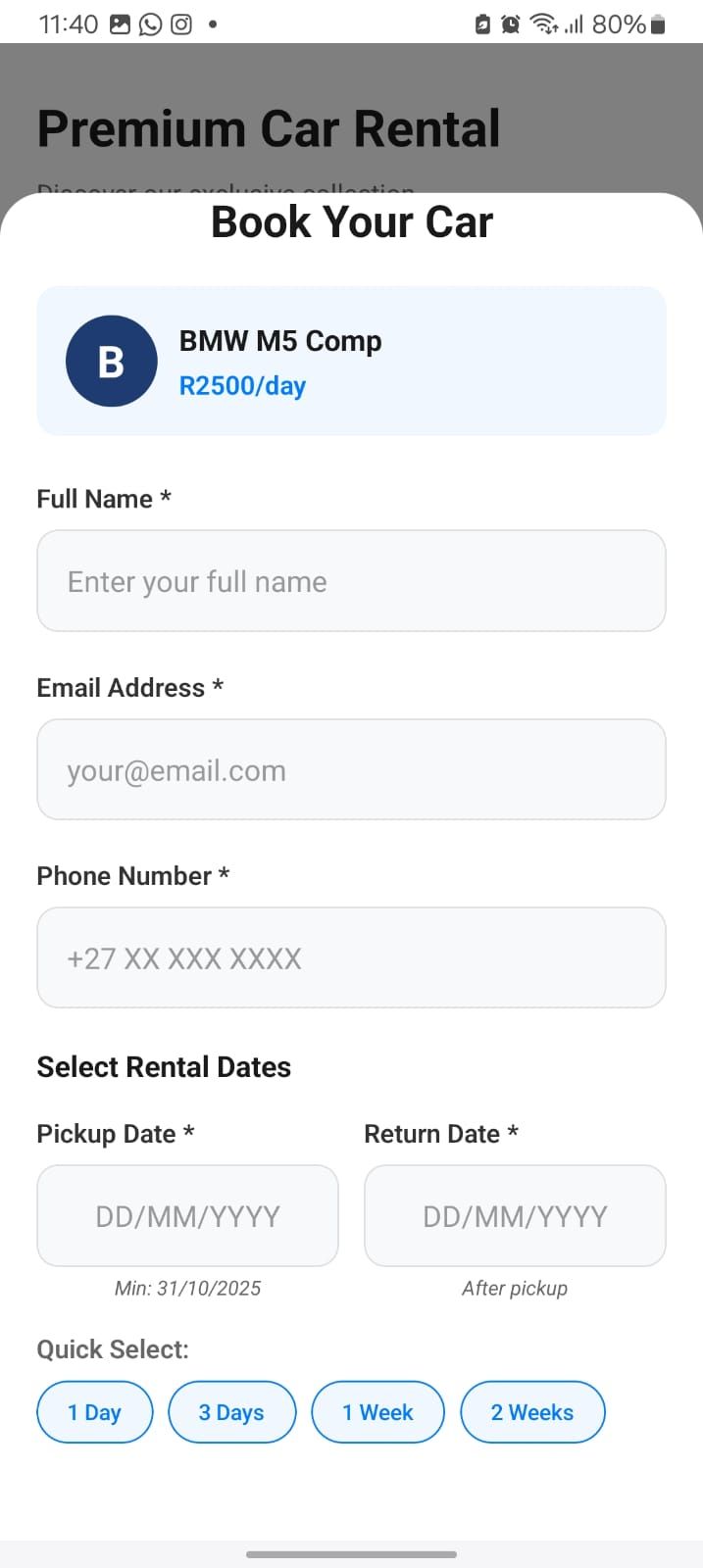Pick the 3 Days rental option
Screen dimensions: 703x1568
click(231, 1412)
